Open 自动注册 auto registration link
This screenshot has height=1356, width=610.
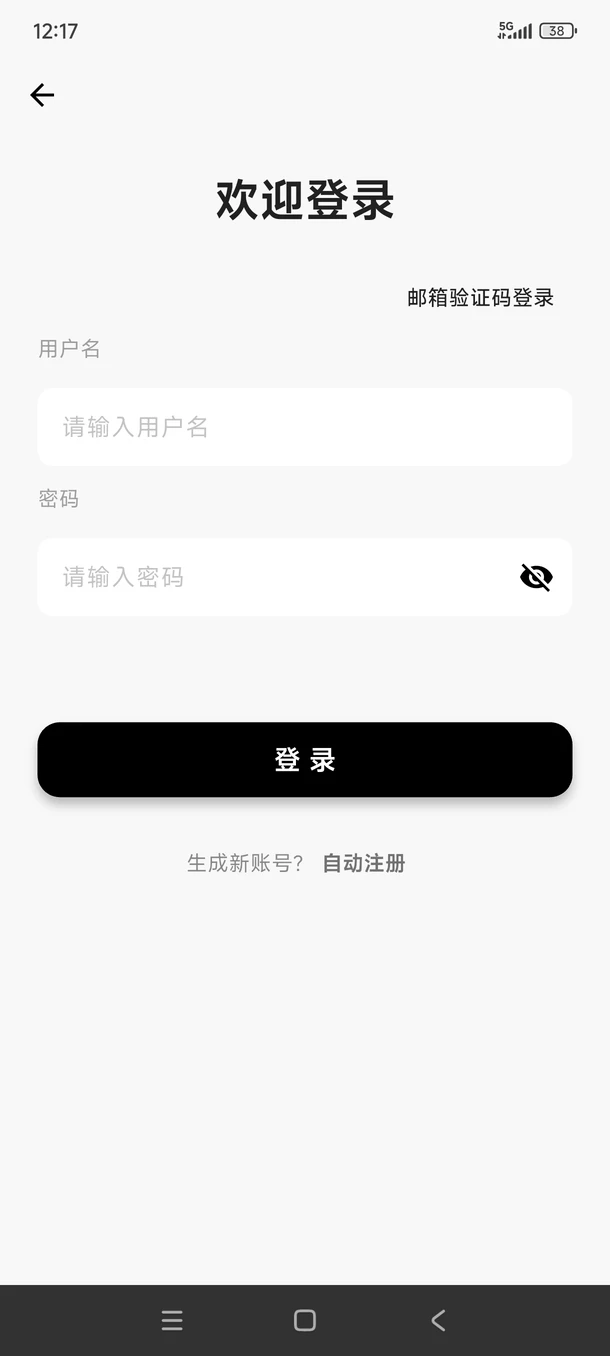[363, 863]
